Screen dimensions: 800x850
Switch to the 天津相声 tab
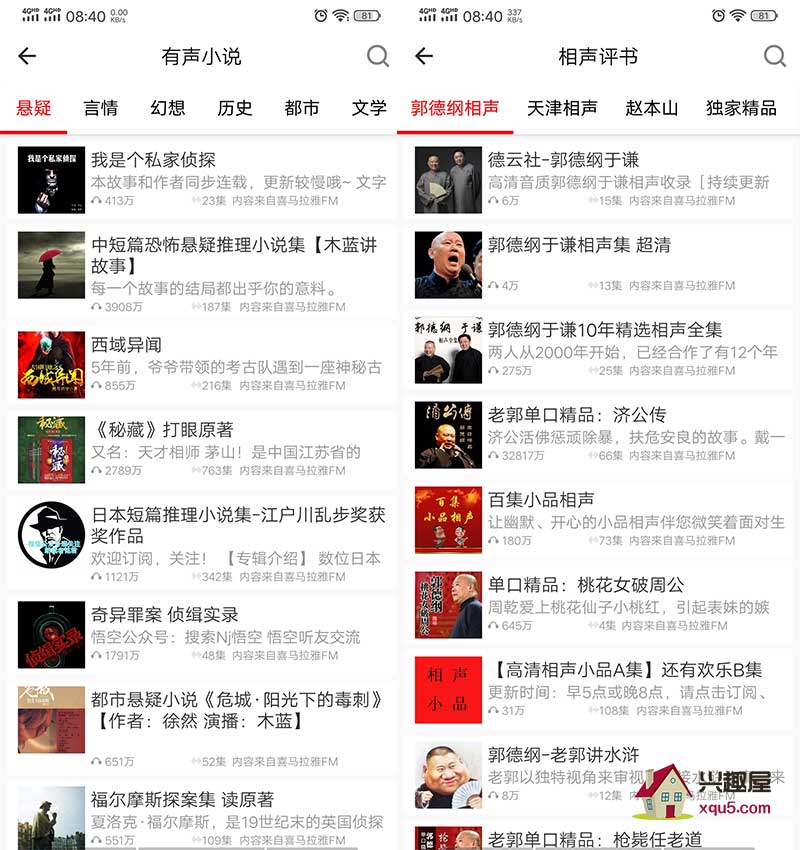[x=562, y=108]
